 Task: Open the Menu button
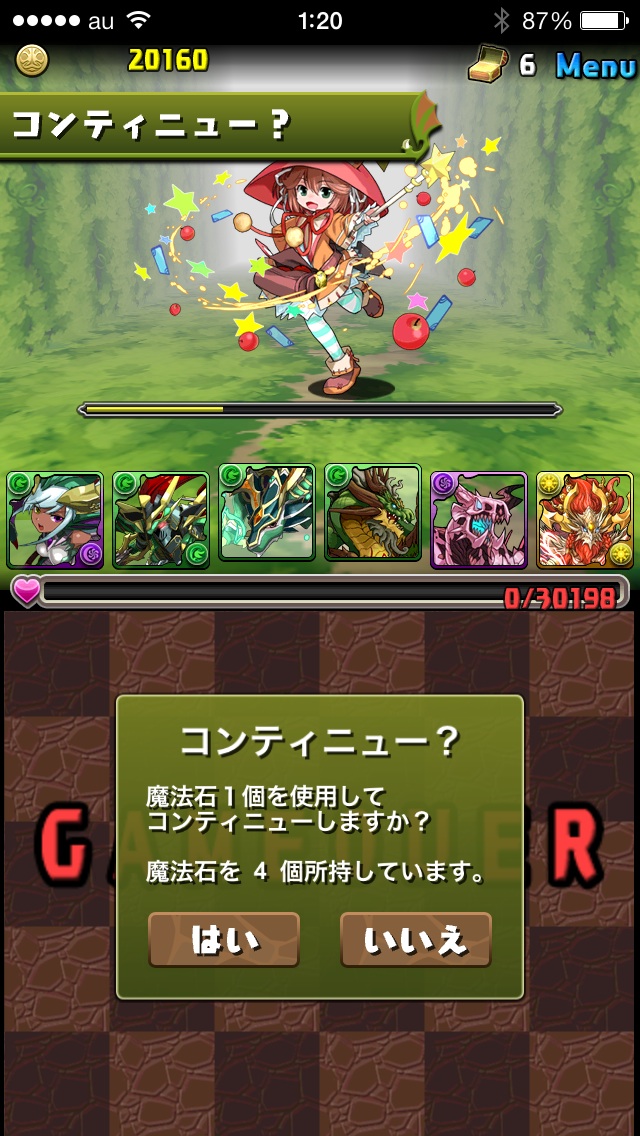coord(595,66)
